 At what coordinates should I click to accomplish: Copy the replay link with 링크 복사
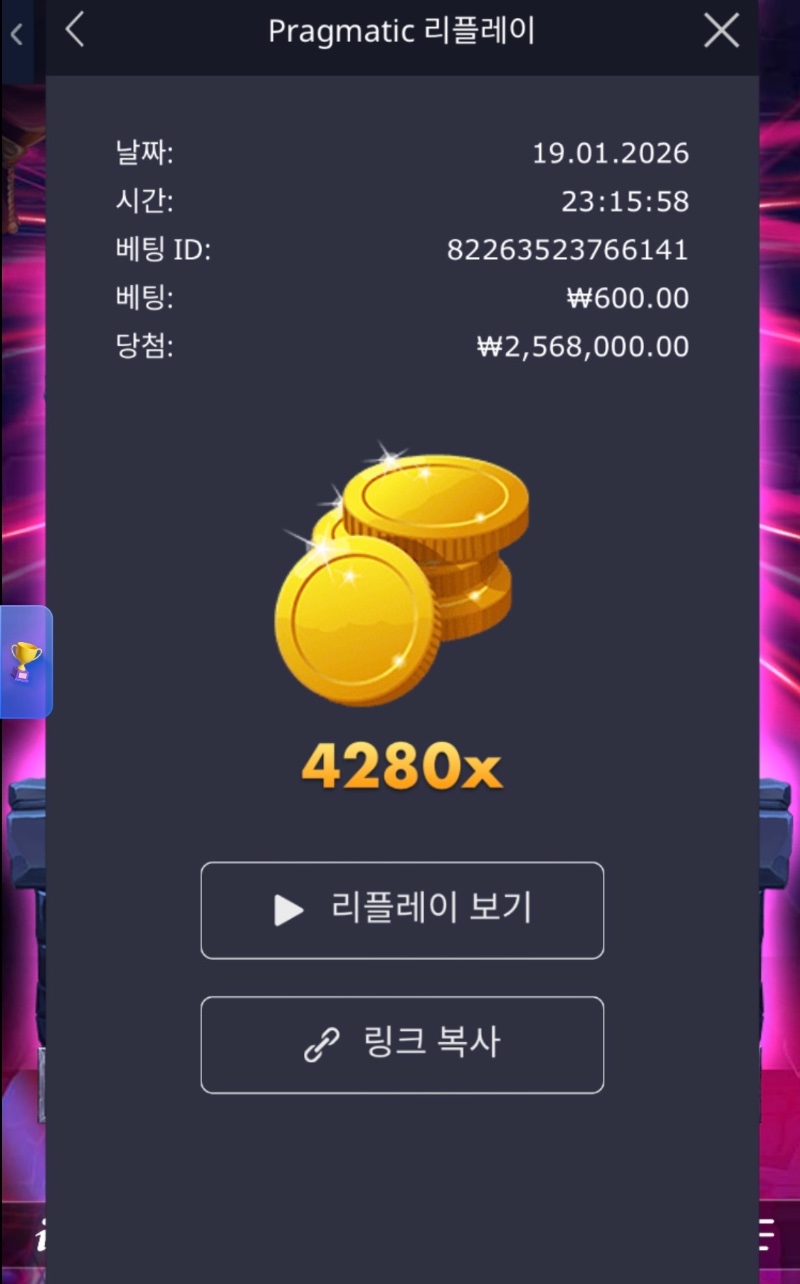402,1044
